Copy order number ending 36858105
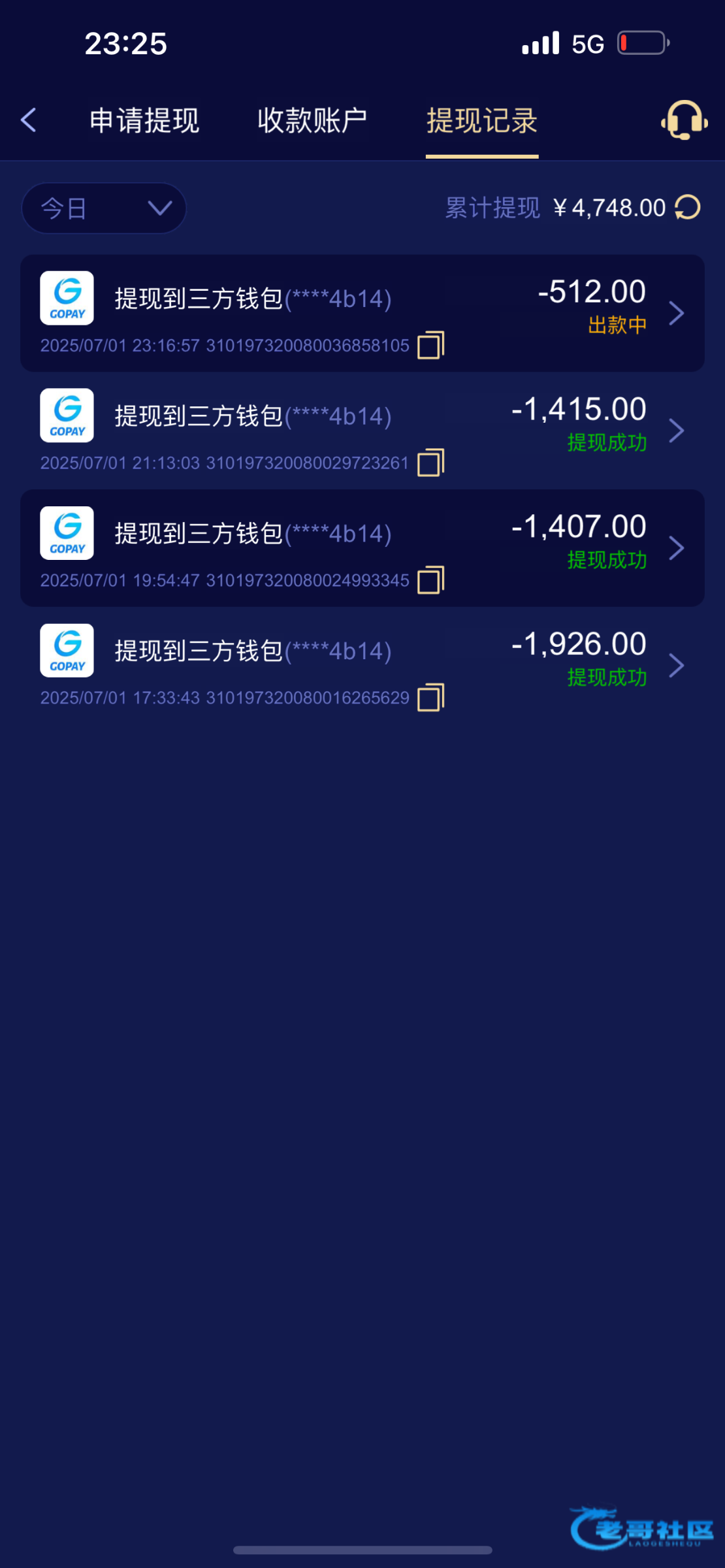Image resolution: width=725 pixels, height=1568 pixels. 431,345
